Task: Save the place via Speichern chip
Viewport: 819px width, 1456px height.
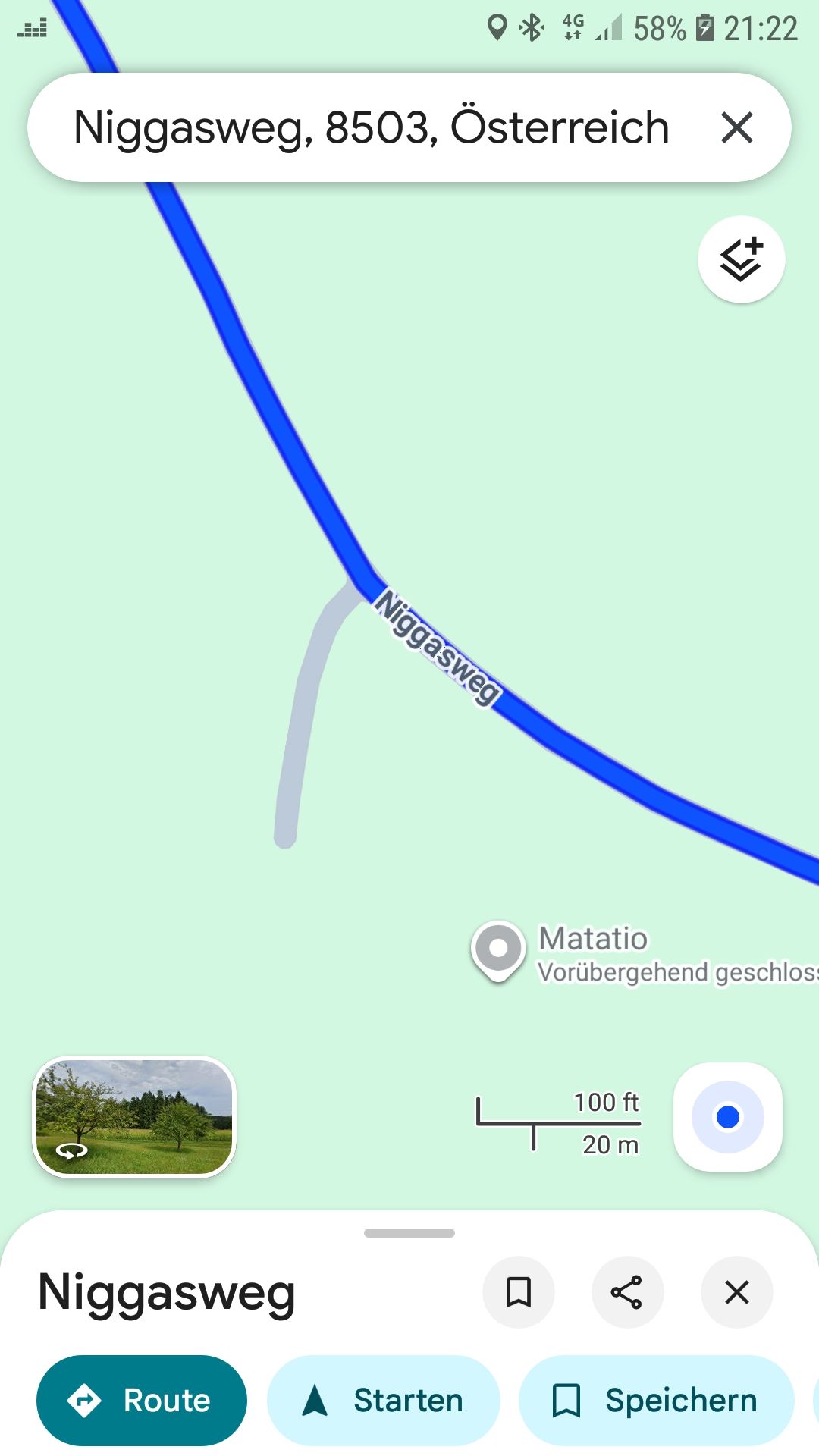Action: coord(656,1401)
